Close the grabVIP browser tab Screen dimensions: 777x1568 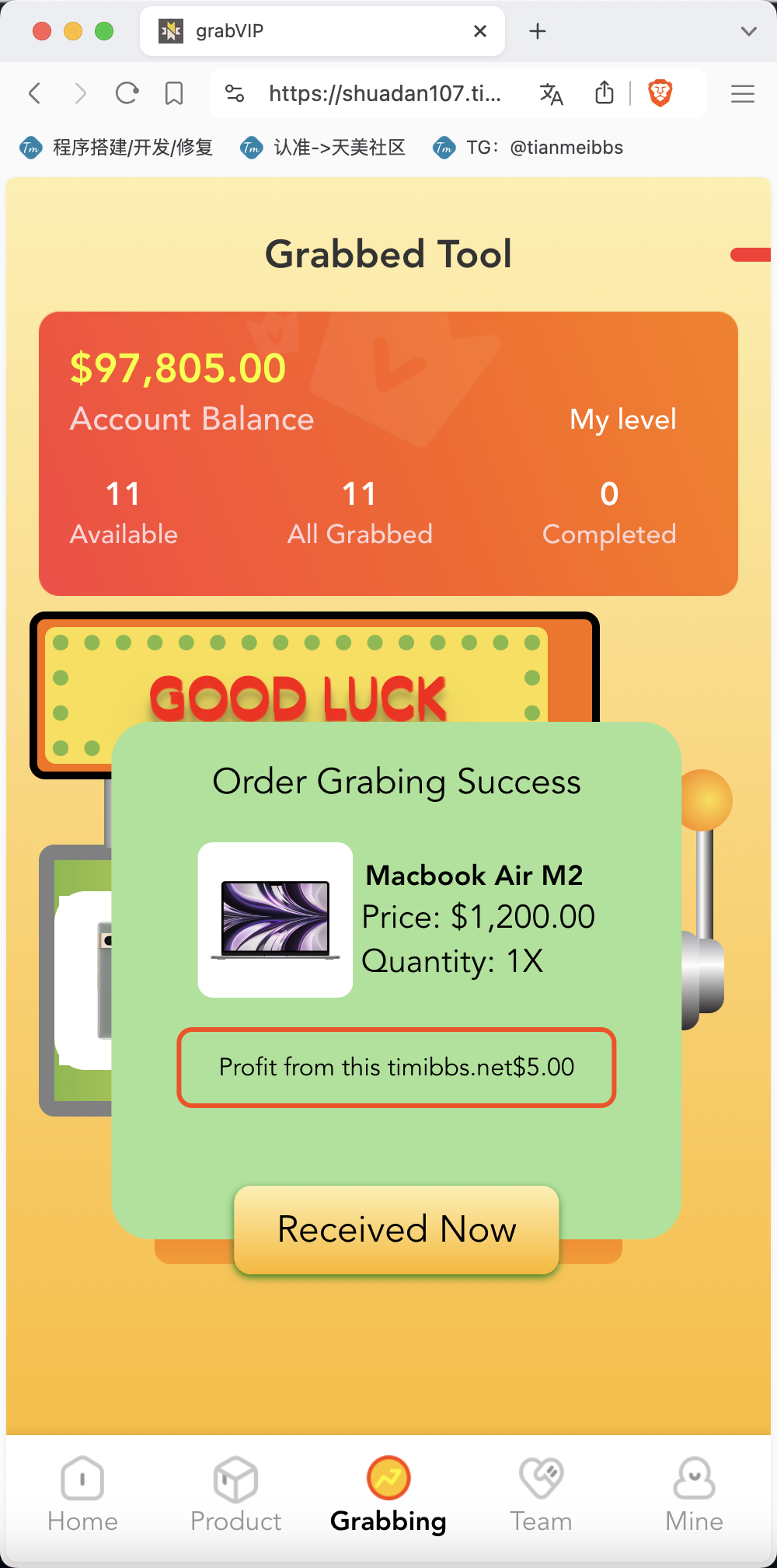[x=480, y=31]
